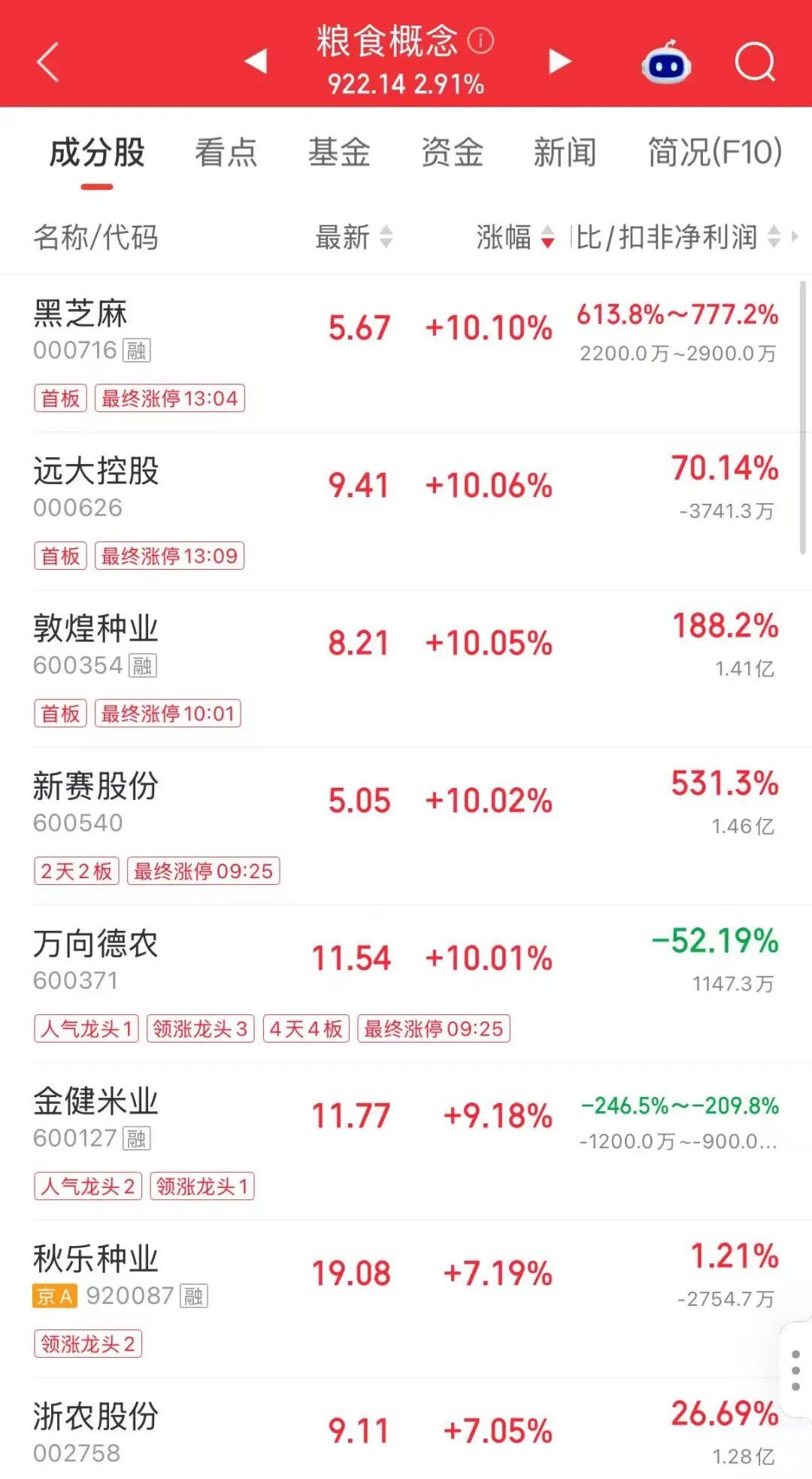This screenshot has height=1479, width=812.
Task: Switch to the 基金 tab
Action: tap(339, 153)
